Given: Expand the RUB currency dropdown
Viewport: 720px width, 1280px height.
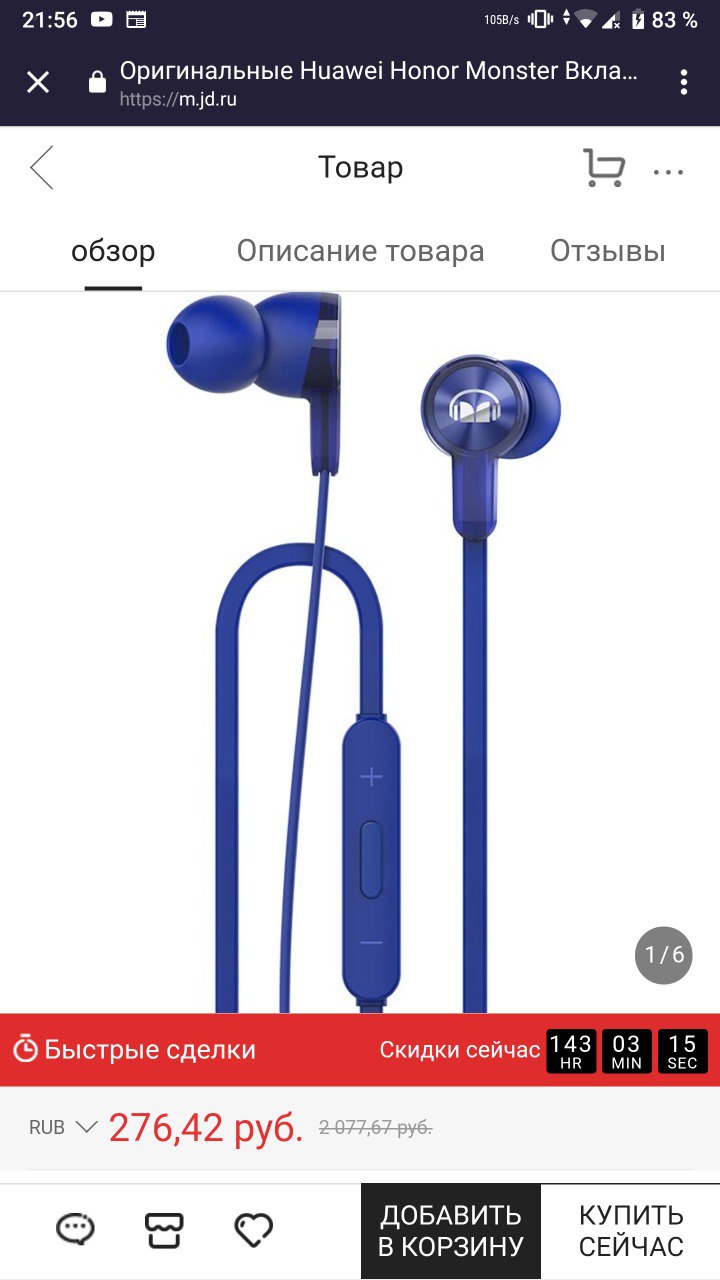Looking at the screenshot, I should tap(63, 1127).
